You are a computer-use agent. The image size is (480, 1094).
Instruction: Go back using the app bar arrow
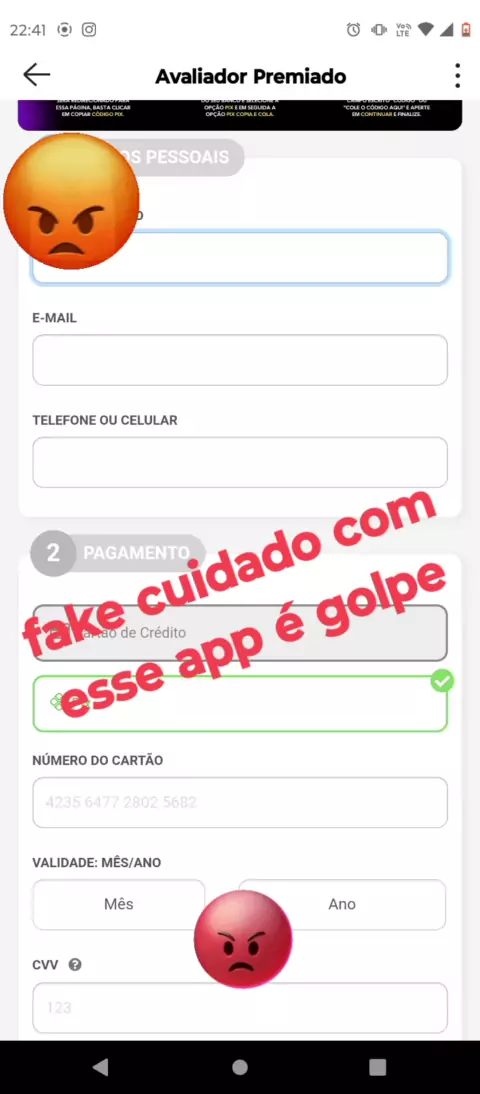(36, 75)
